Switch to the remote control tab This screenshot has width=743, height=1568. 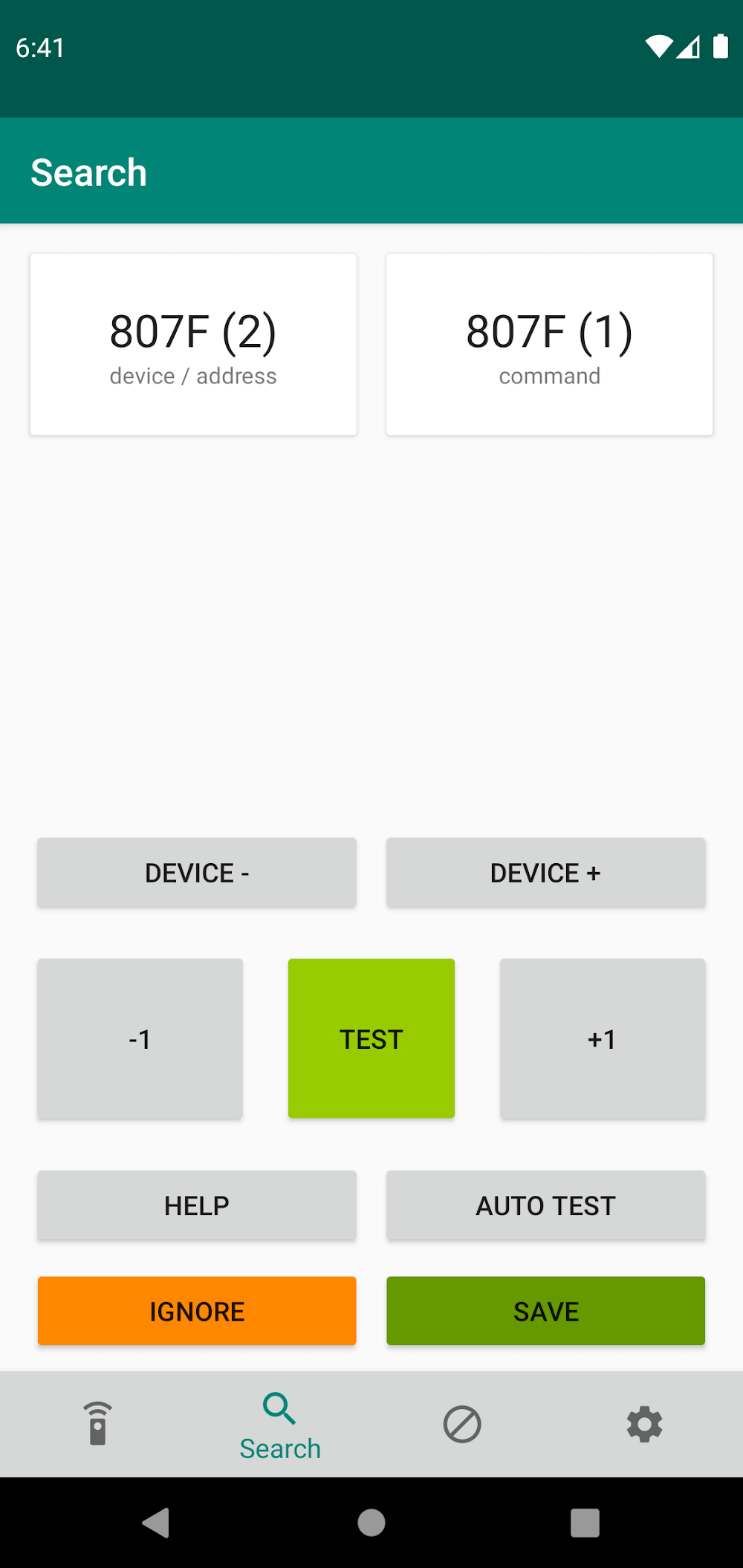coord(97,1424)
